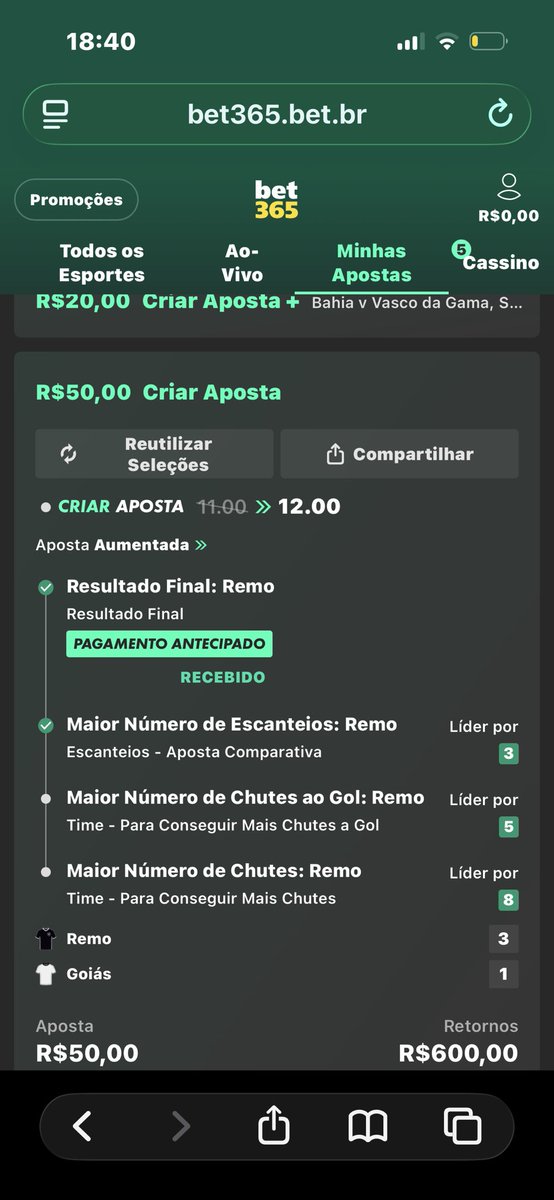554x1200 pixels.
Task: Share the bet with Compartilhar
Action: pyautogui.click(x=399, y=454)
